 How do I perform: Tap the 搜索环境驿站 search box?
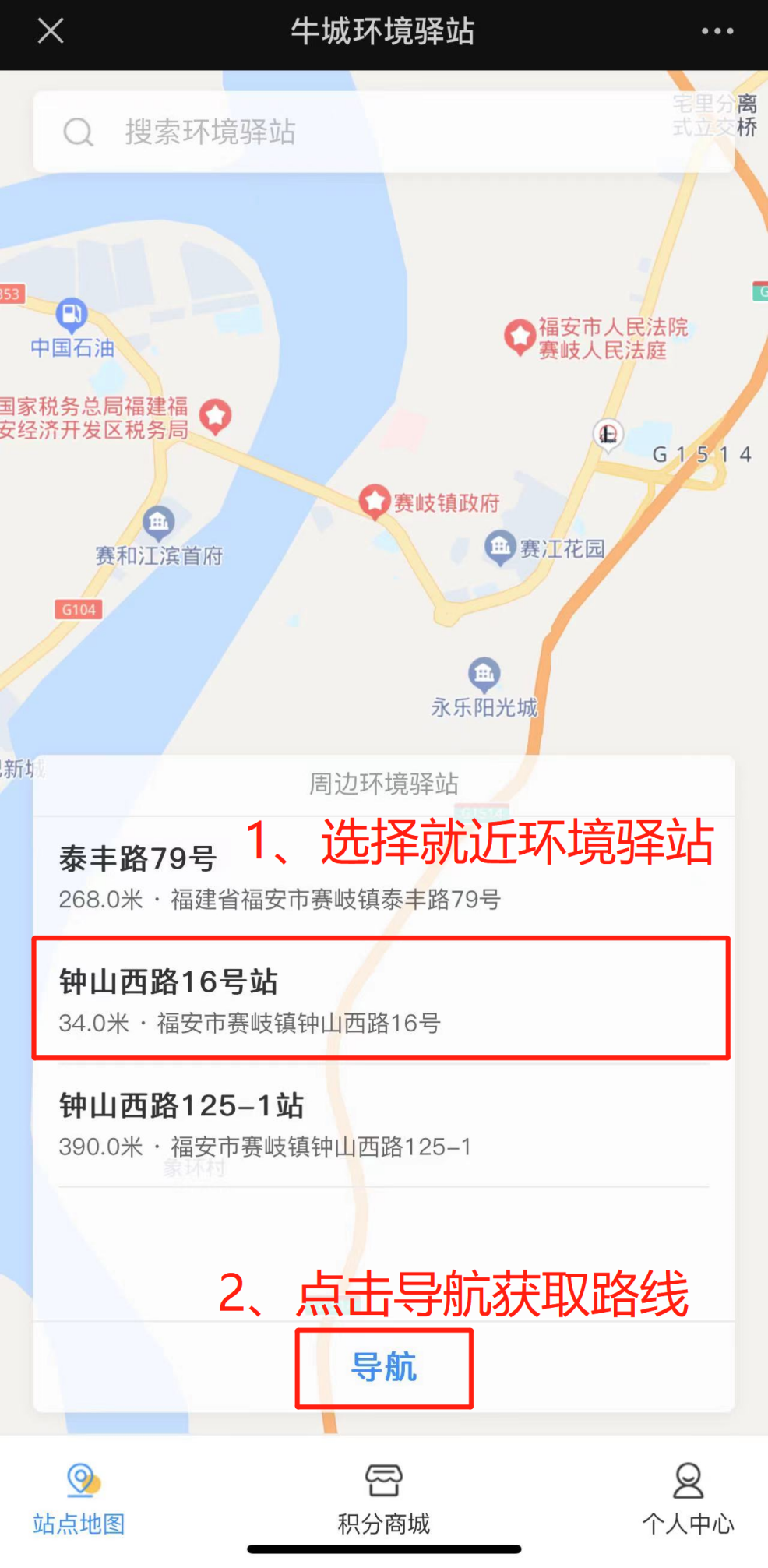click(382, 132)
